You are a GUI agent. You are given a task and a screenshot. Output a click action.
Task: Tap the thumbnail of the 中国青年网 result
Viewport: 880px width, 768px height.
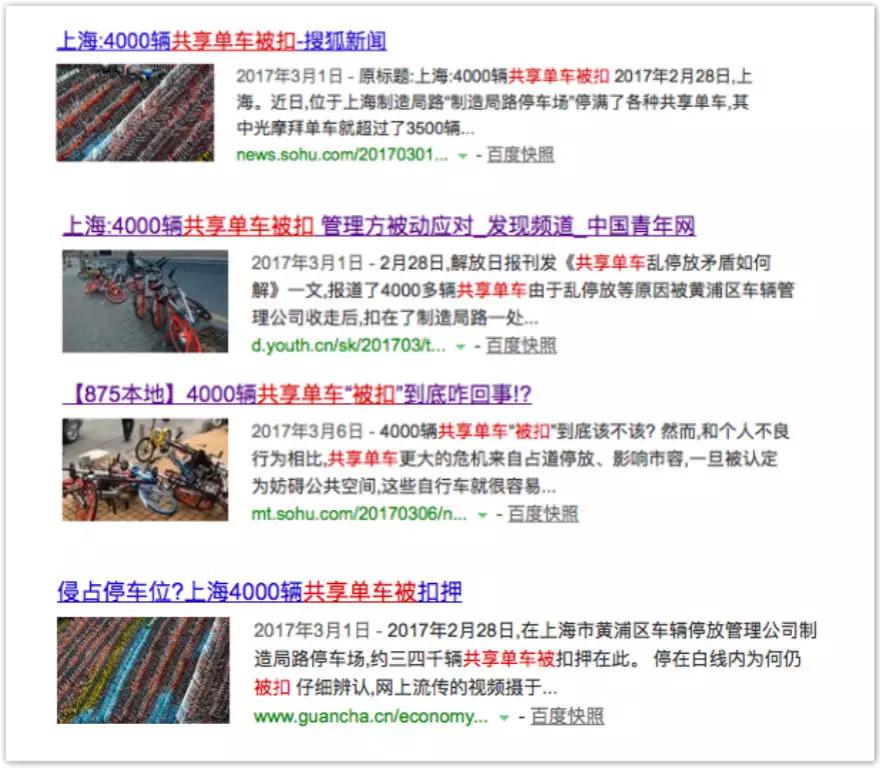(145, 301)
